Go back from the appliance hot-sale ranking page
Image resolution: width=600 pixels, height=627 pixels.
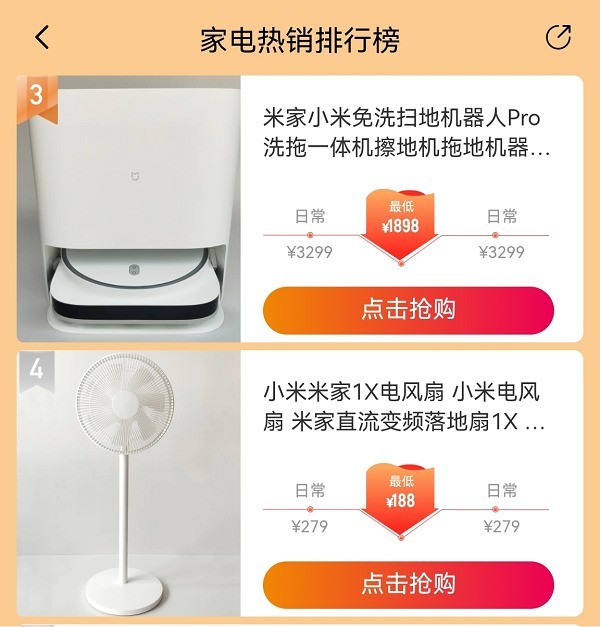point(42,38)
